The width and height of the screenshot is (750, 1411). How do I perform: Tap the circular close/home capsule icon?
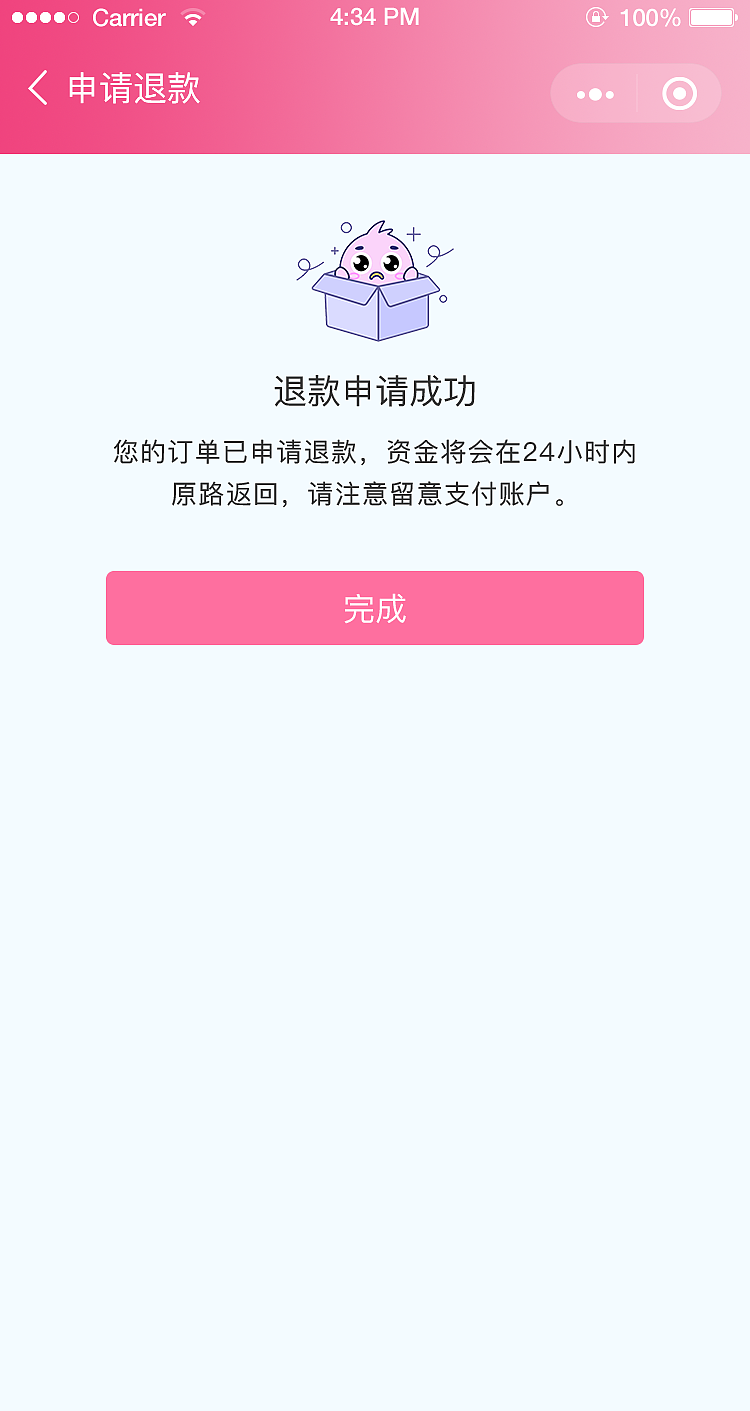click(x=679, y=93)
